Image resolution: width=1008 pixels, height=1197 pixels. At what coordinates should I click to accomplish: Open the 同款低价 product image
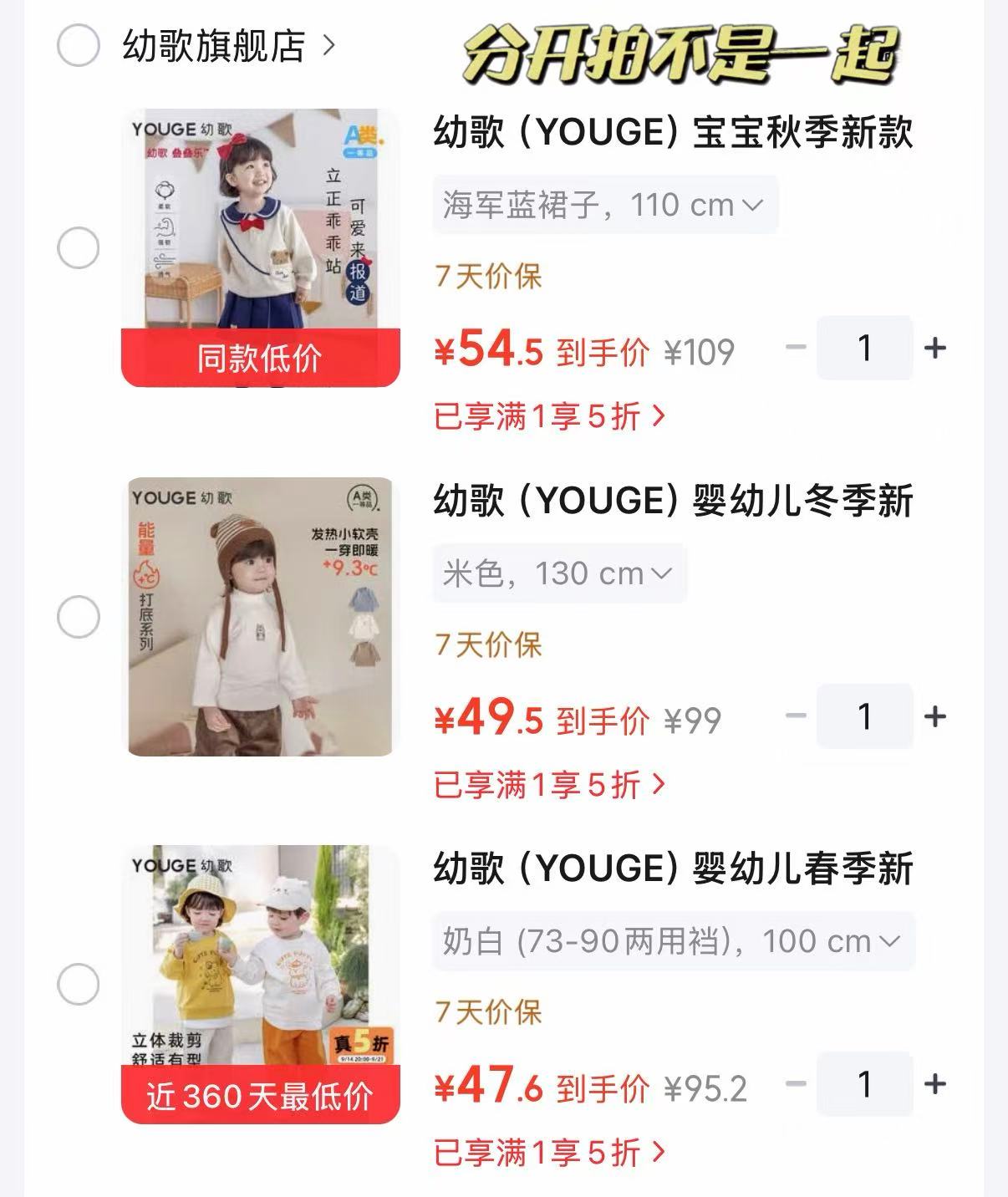261,247
